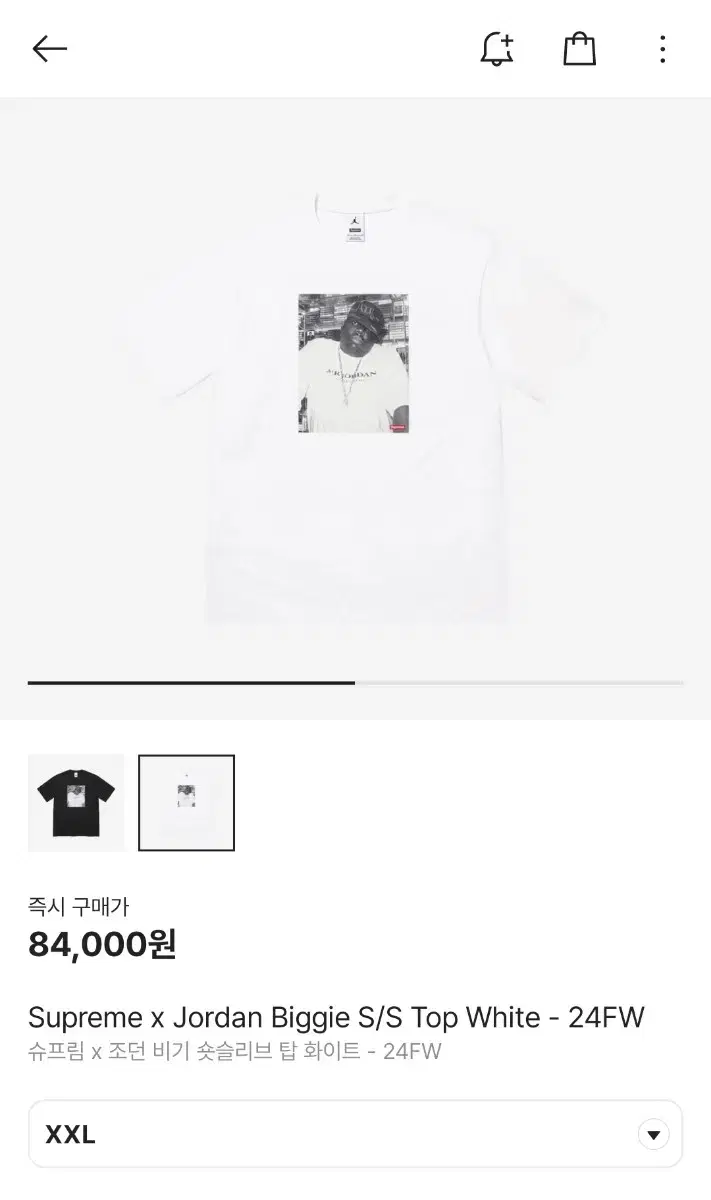711x1200 pixels.
Task: Select the black t-shirt thumbnail
Action: click(x=76, y=803)
